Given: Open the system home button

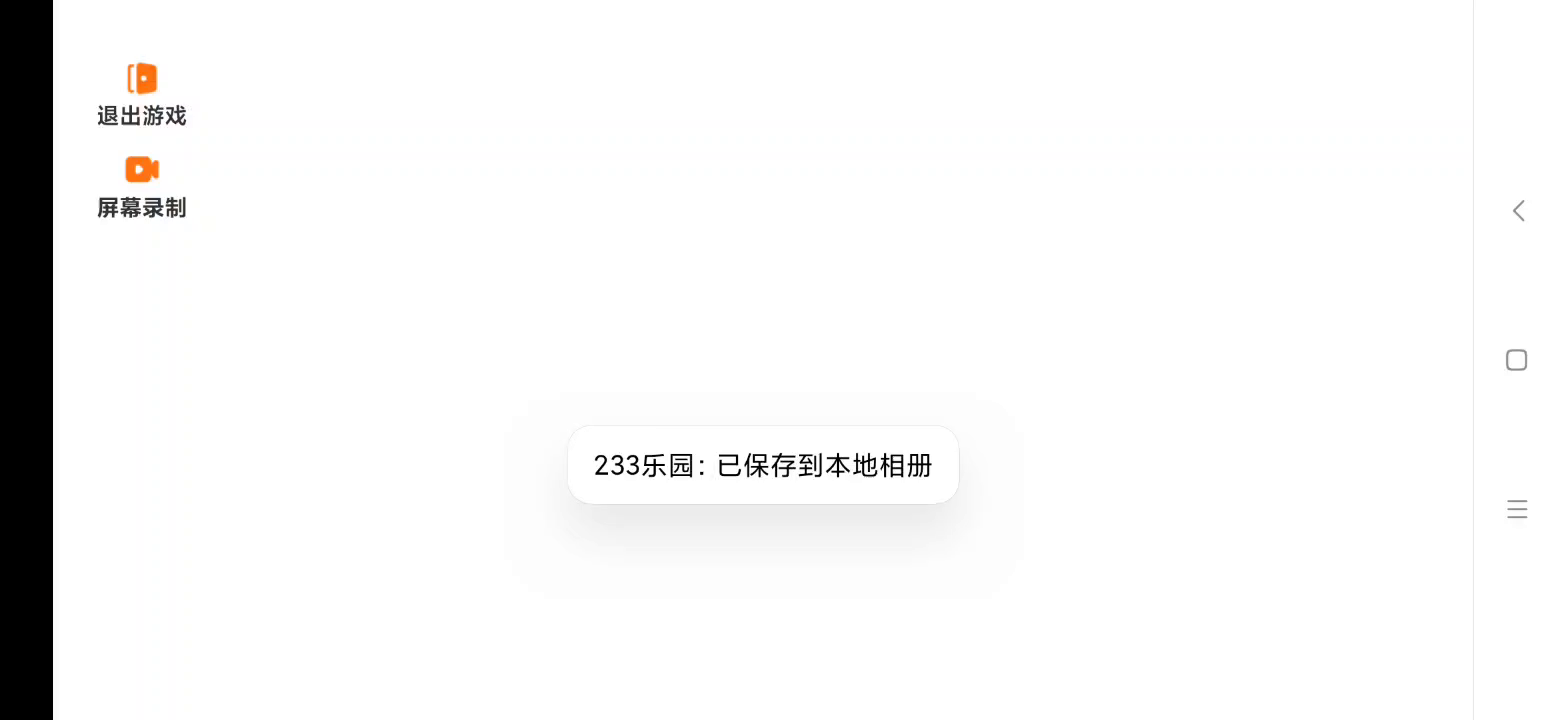Looking at the screenshot, I should point(1516,360).
